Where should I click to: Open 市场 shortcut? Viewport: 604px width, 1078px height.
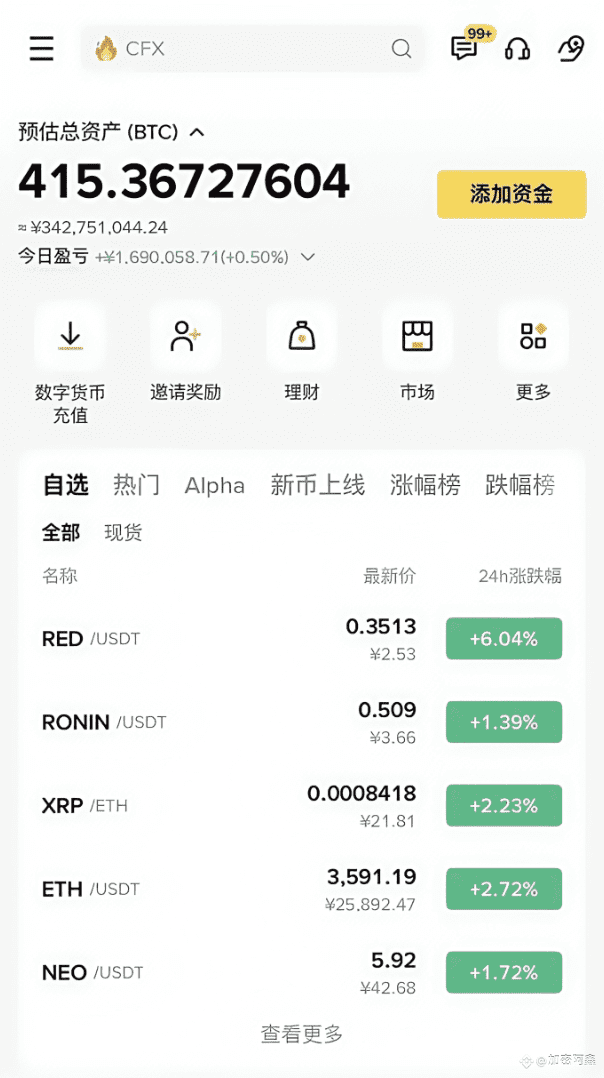(x=417, y=354)
